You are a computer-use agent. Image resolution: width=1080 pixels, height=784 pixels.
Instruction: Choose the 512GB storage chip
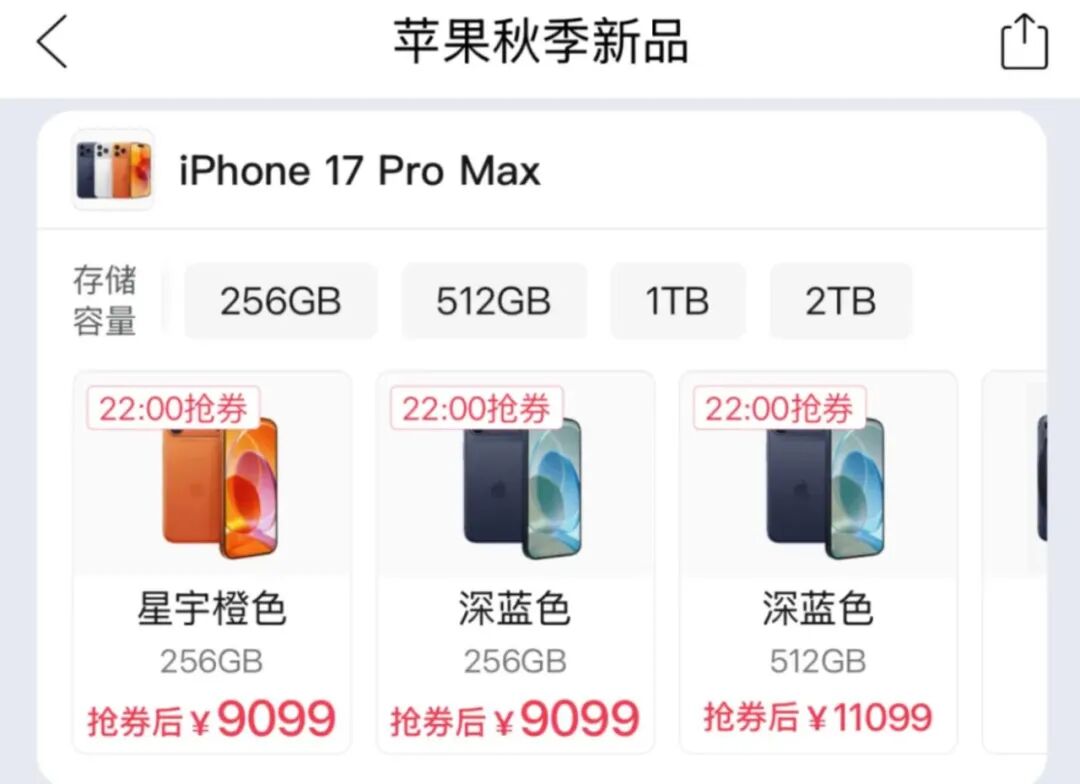pyautogui.click(x=494, y=301)
